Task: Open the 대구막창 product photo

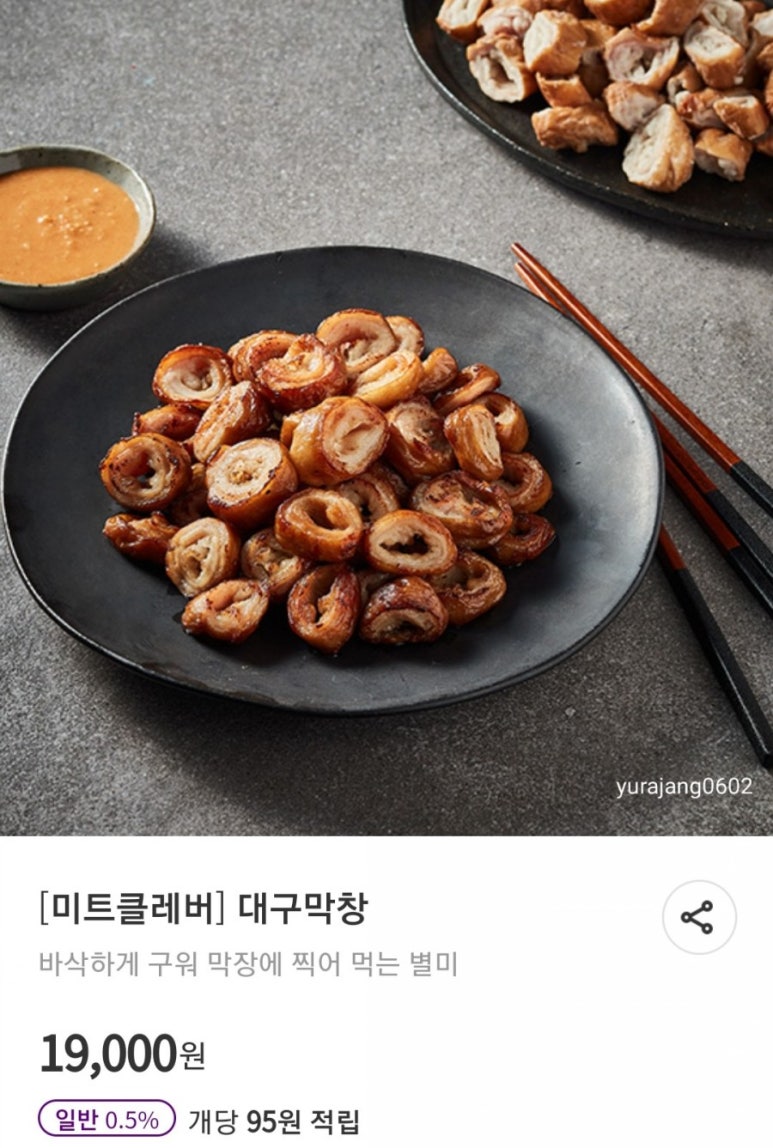Action: (x=386, y=417)
